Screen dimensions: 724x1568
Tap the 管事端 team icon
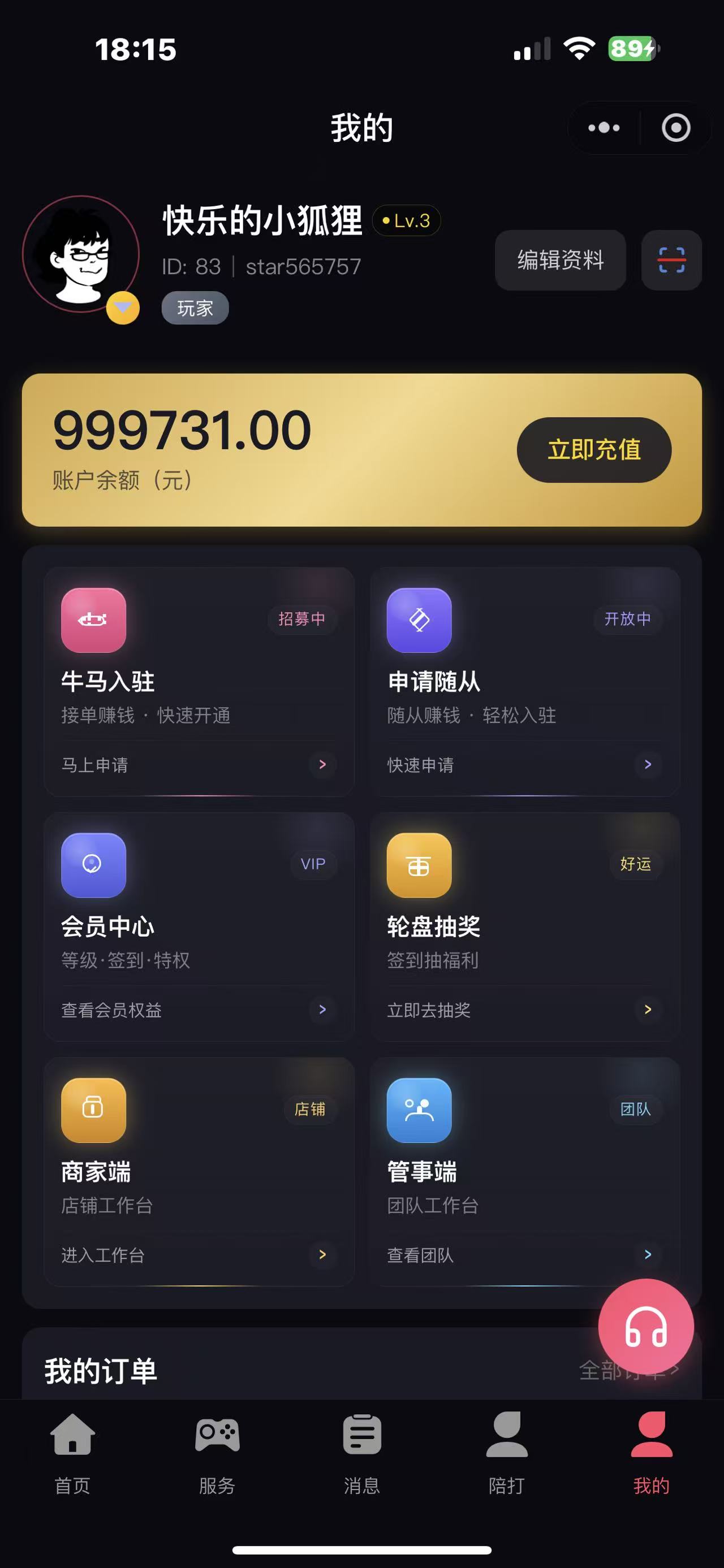tap(420, 1109)
